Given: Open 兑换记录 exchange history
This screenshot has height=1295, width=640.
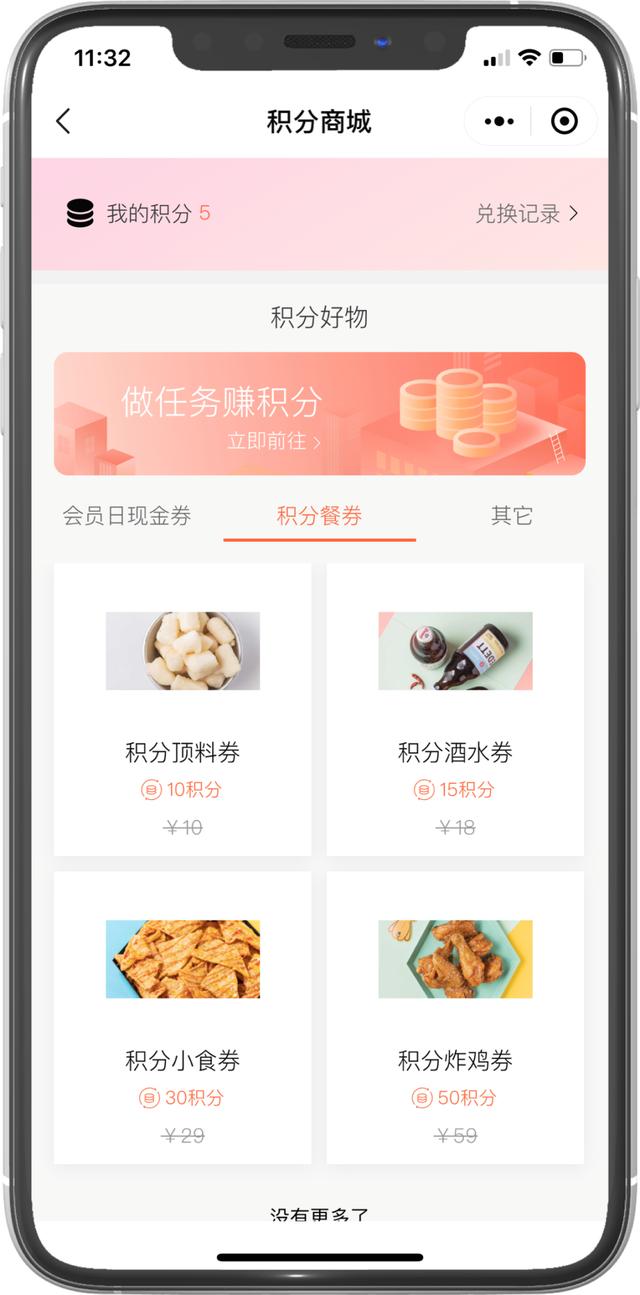Looking at the screenshot, I should click(526, 213).
